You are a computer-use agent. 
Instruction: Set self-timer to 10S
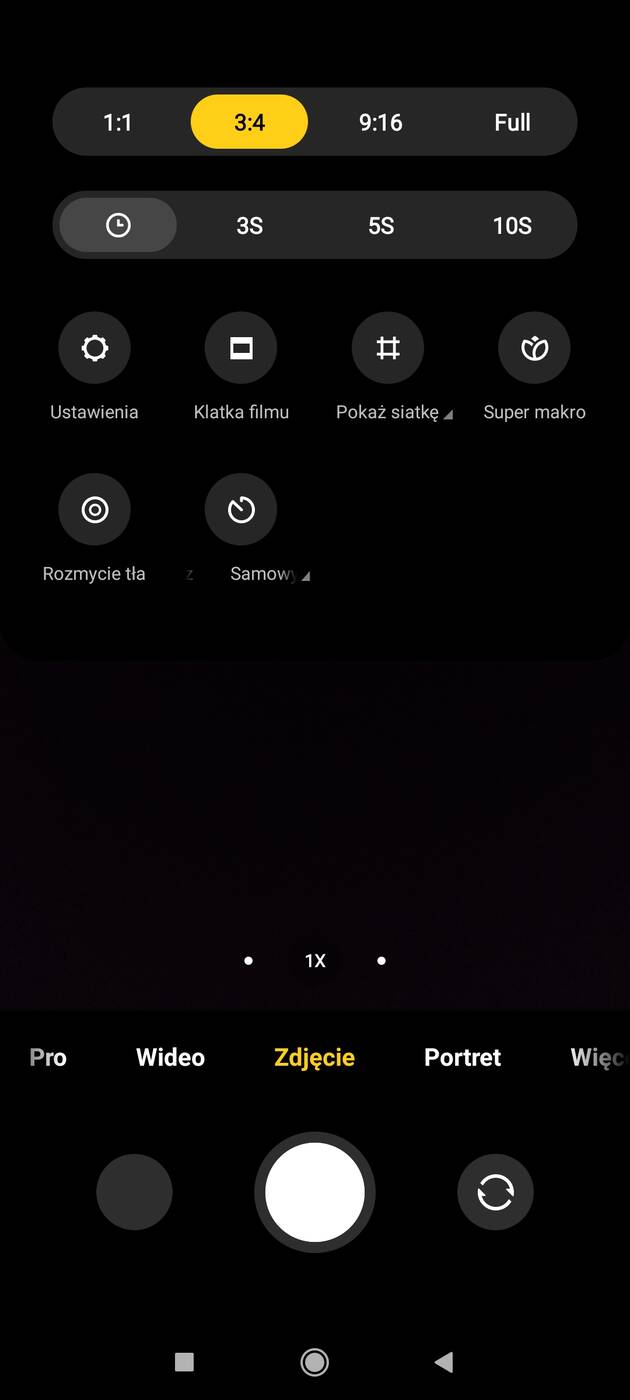[x=512, y=225]
